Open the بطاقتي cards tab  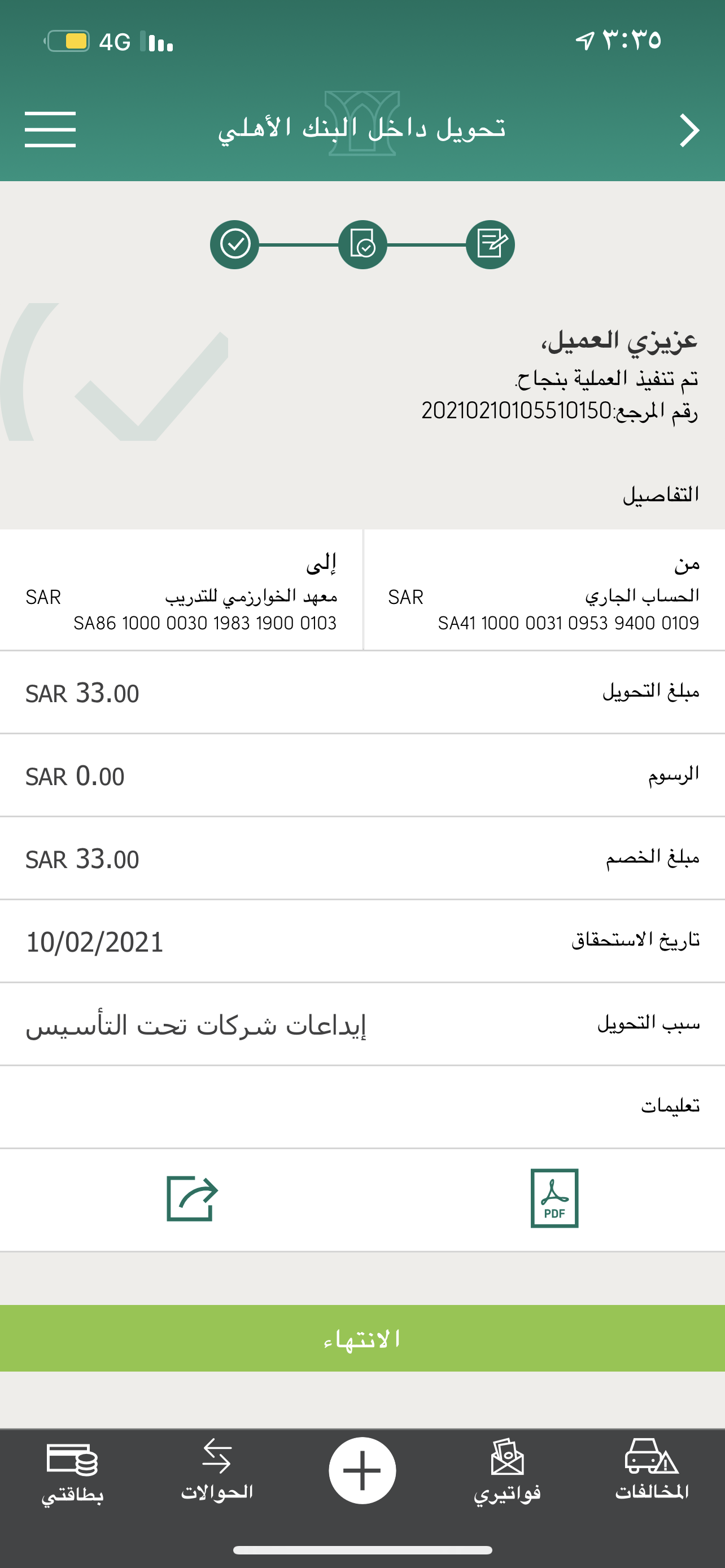72,1472
